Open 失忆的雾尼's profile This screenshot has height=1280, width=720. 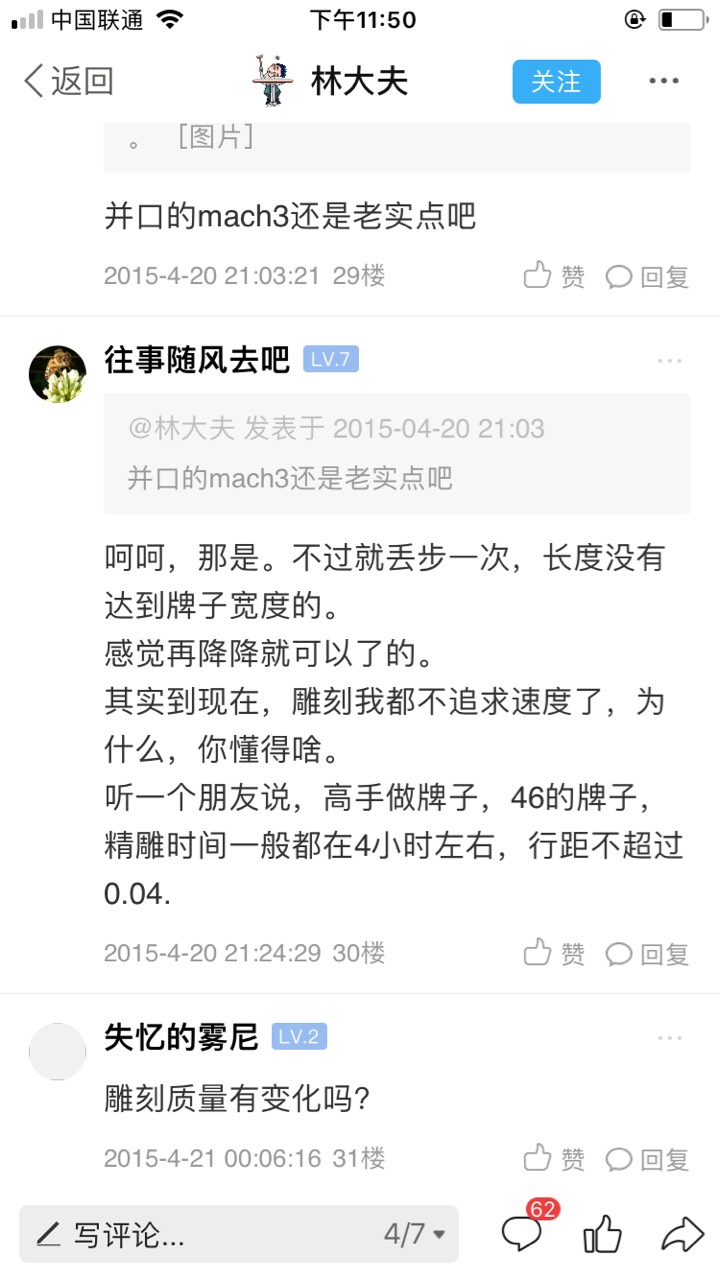[x=57, y=1051]
